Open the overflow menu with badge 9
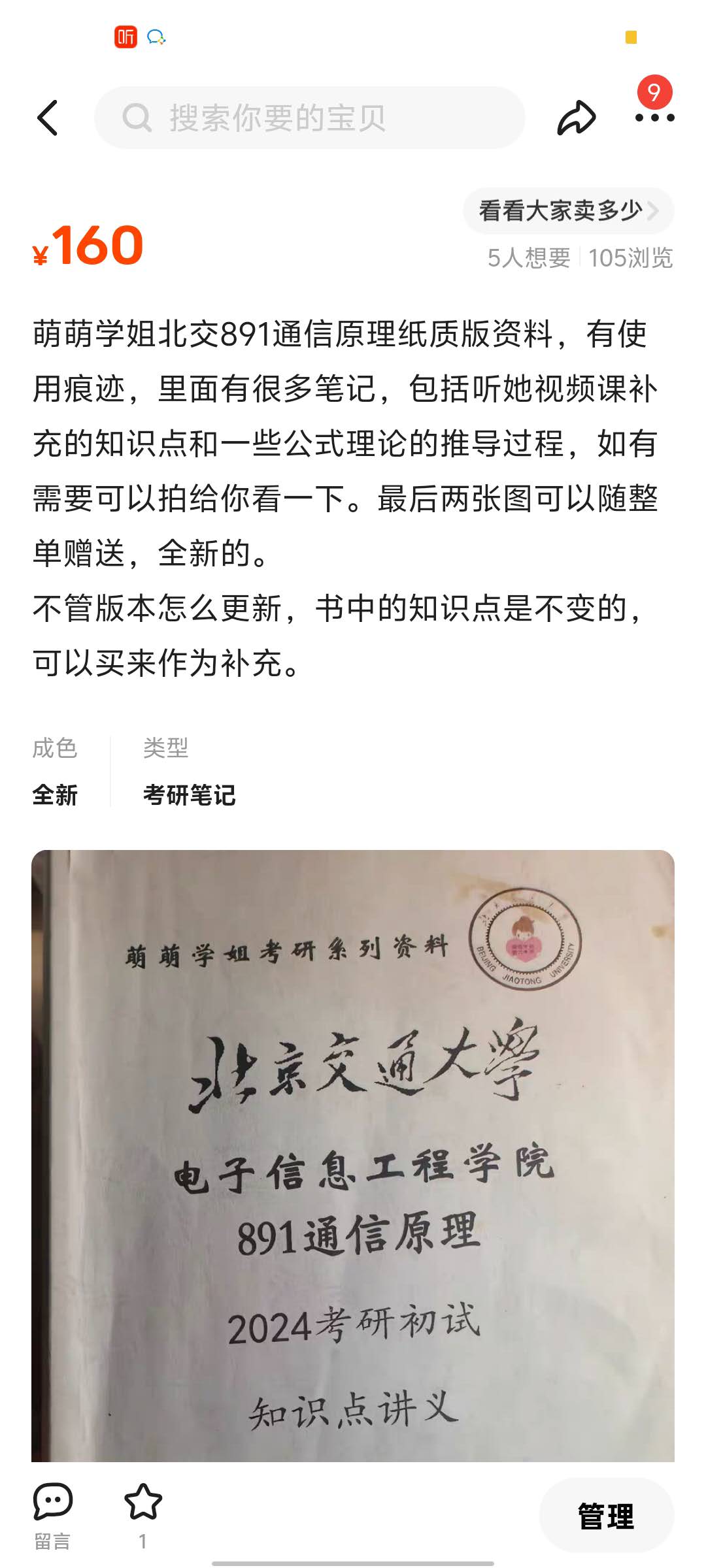This screenshot has width=706, height=1568. [654, 118]
